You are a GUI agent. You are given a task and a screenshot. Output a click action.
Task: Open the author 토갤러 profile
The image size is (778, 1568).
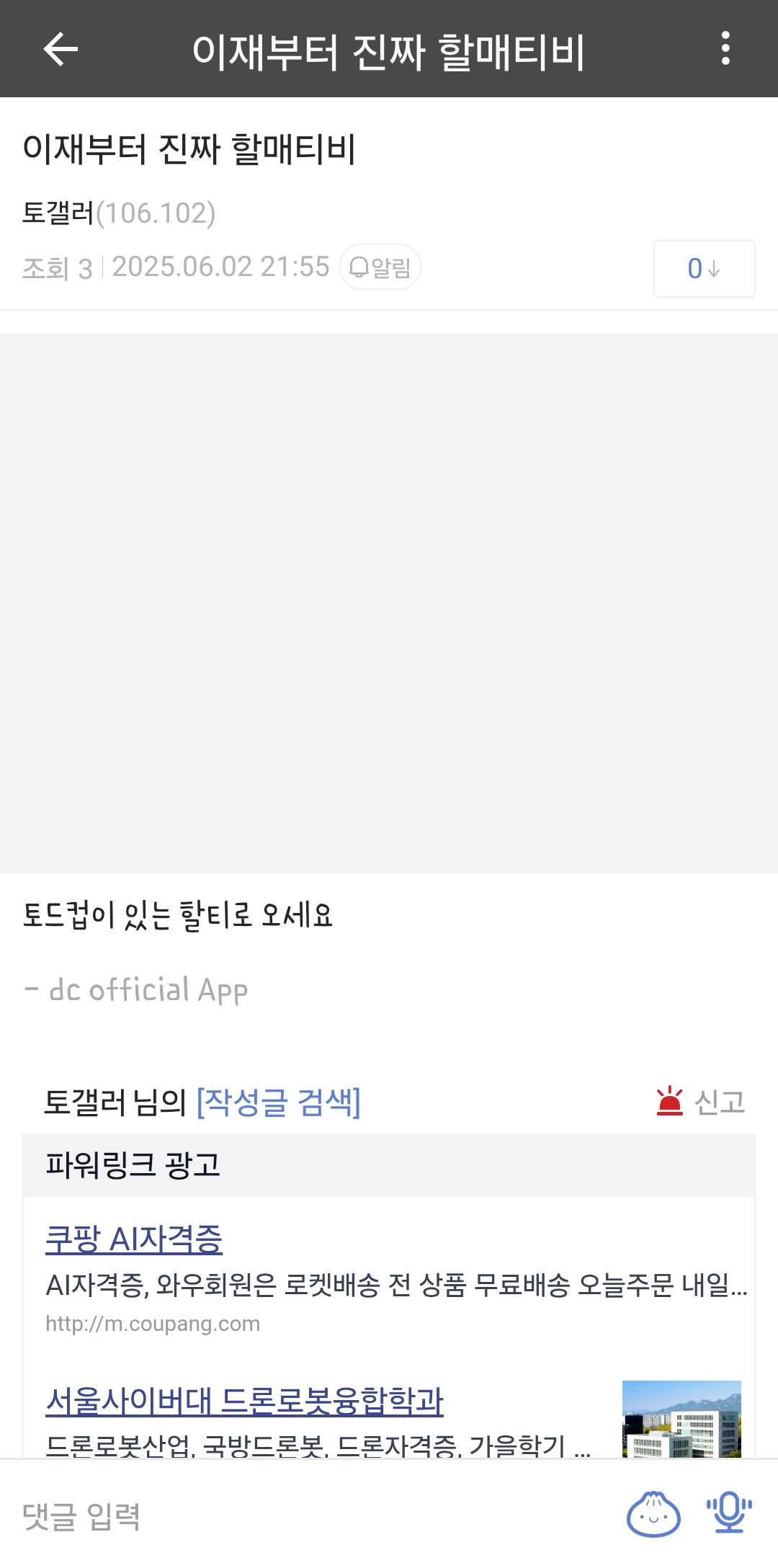coord(59,213)
